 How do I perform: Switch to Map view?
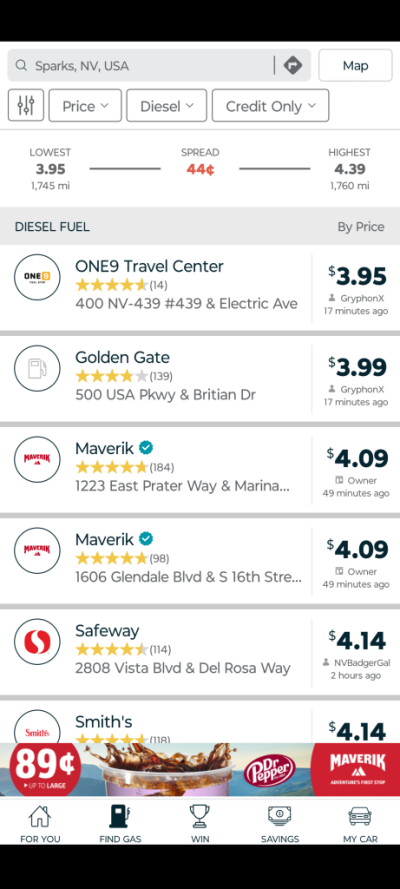pos(355,65)
